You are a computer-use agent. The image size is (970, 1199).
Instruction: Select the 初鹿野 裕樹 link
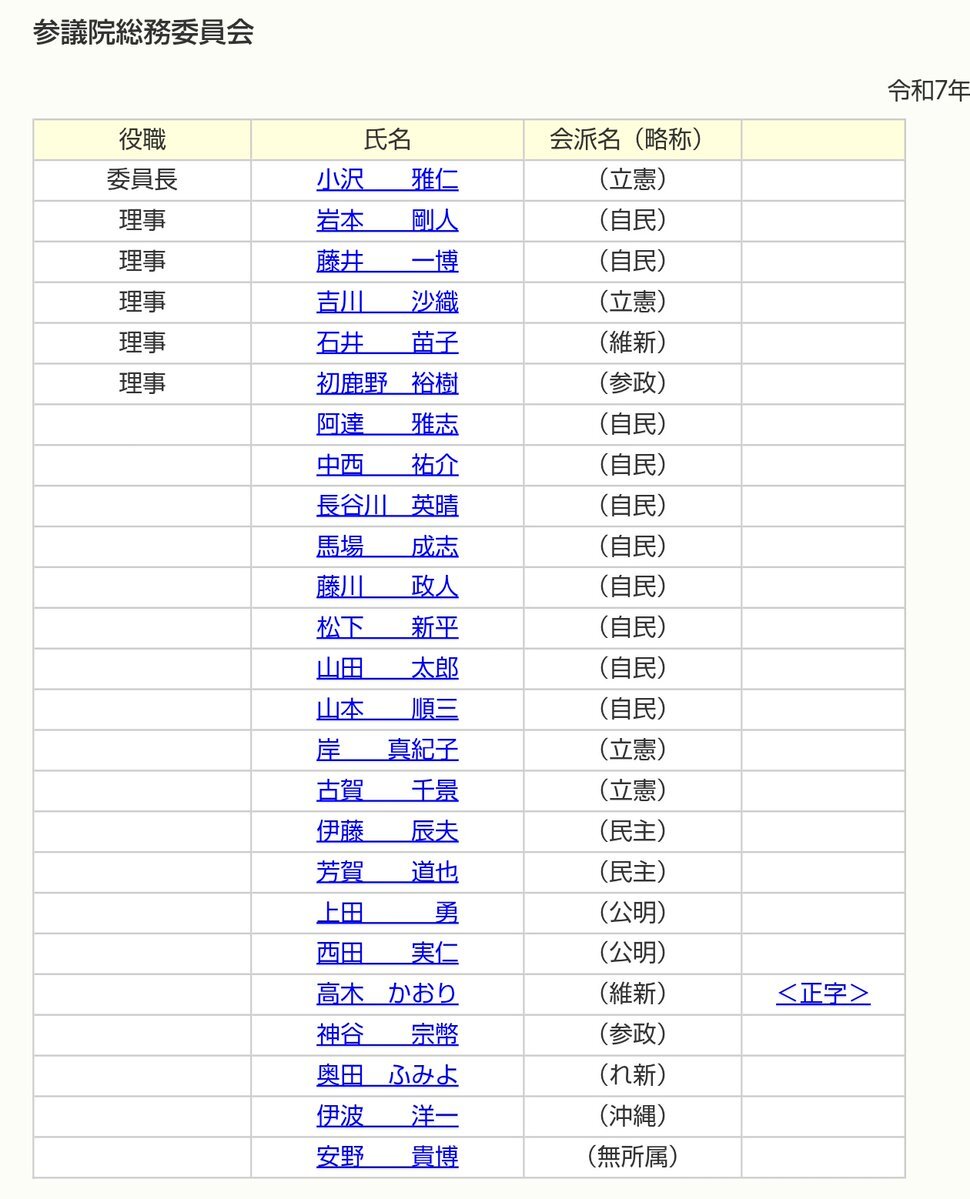pos(387,384)
